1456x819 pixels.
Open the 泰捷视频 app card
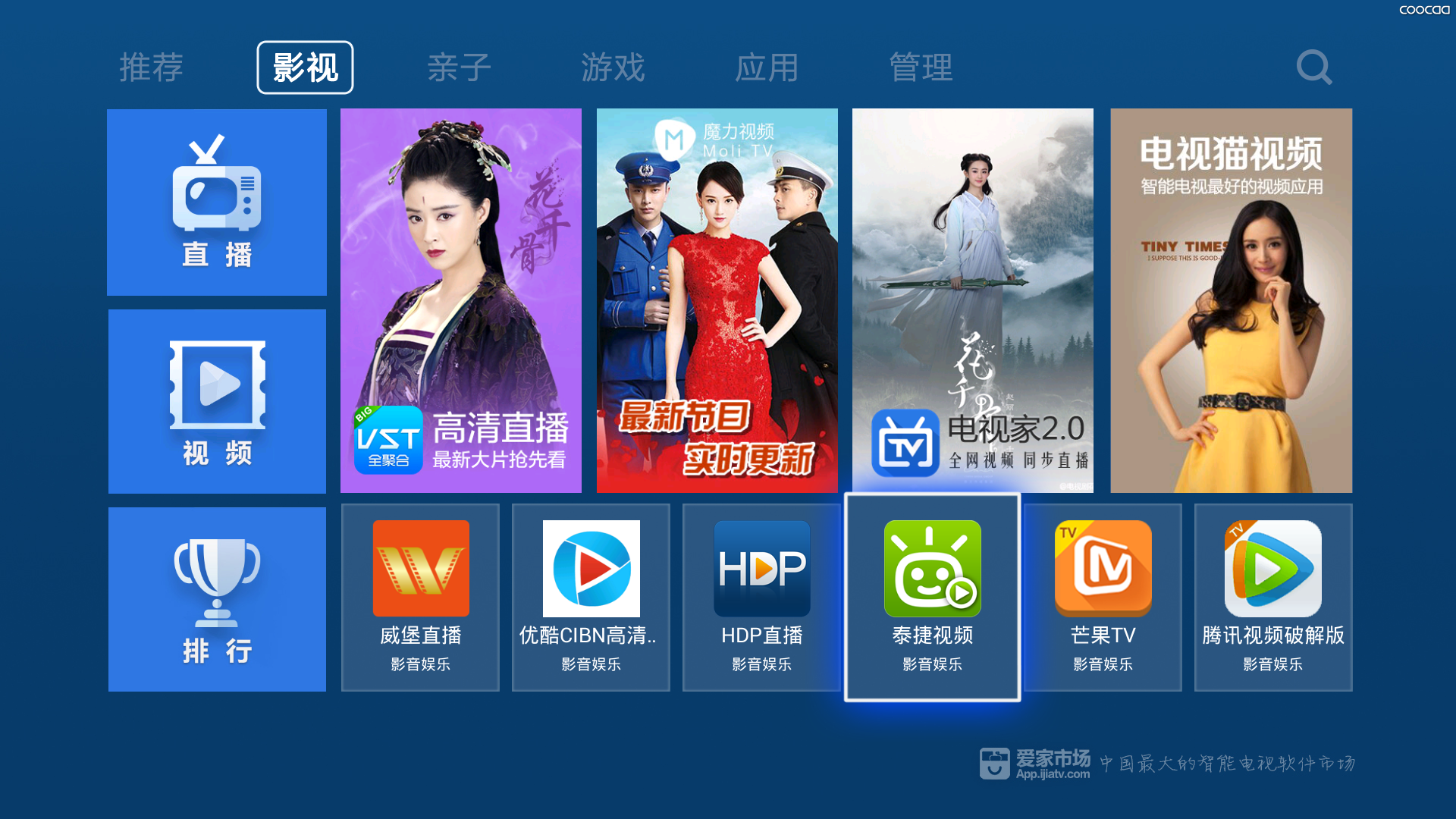pos(932,598)
